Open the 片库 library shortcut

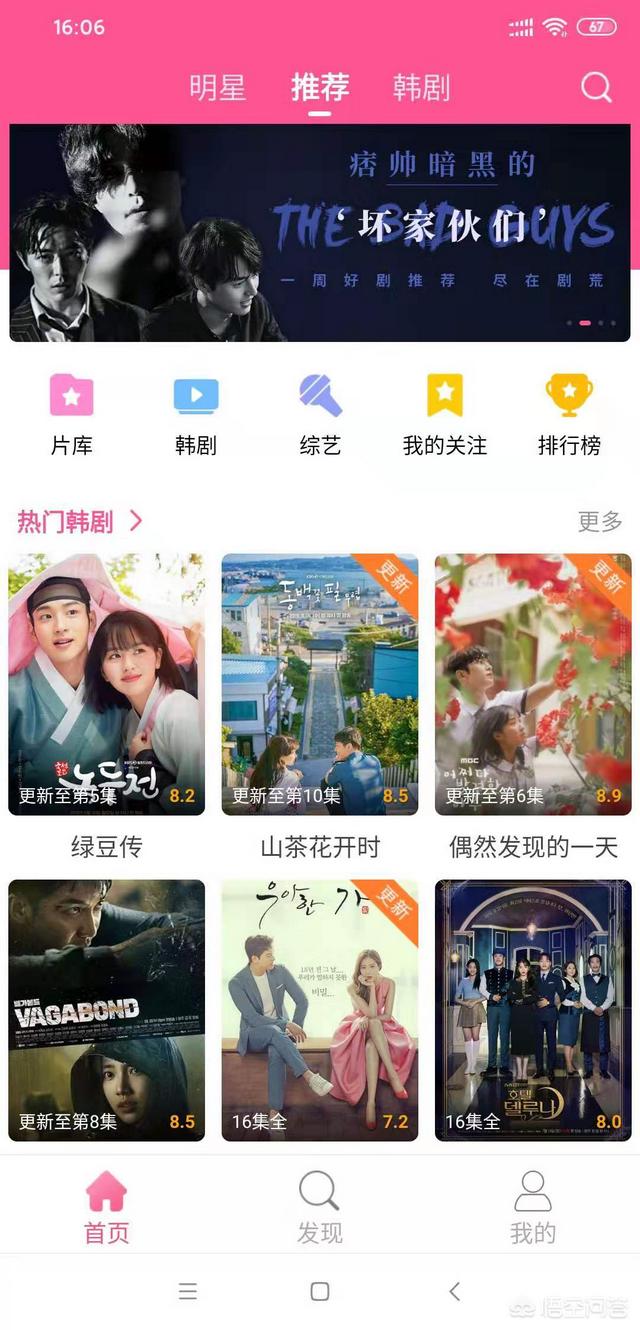click(x=72, y=413)
